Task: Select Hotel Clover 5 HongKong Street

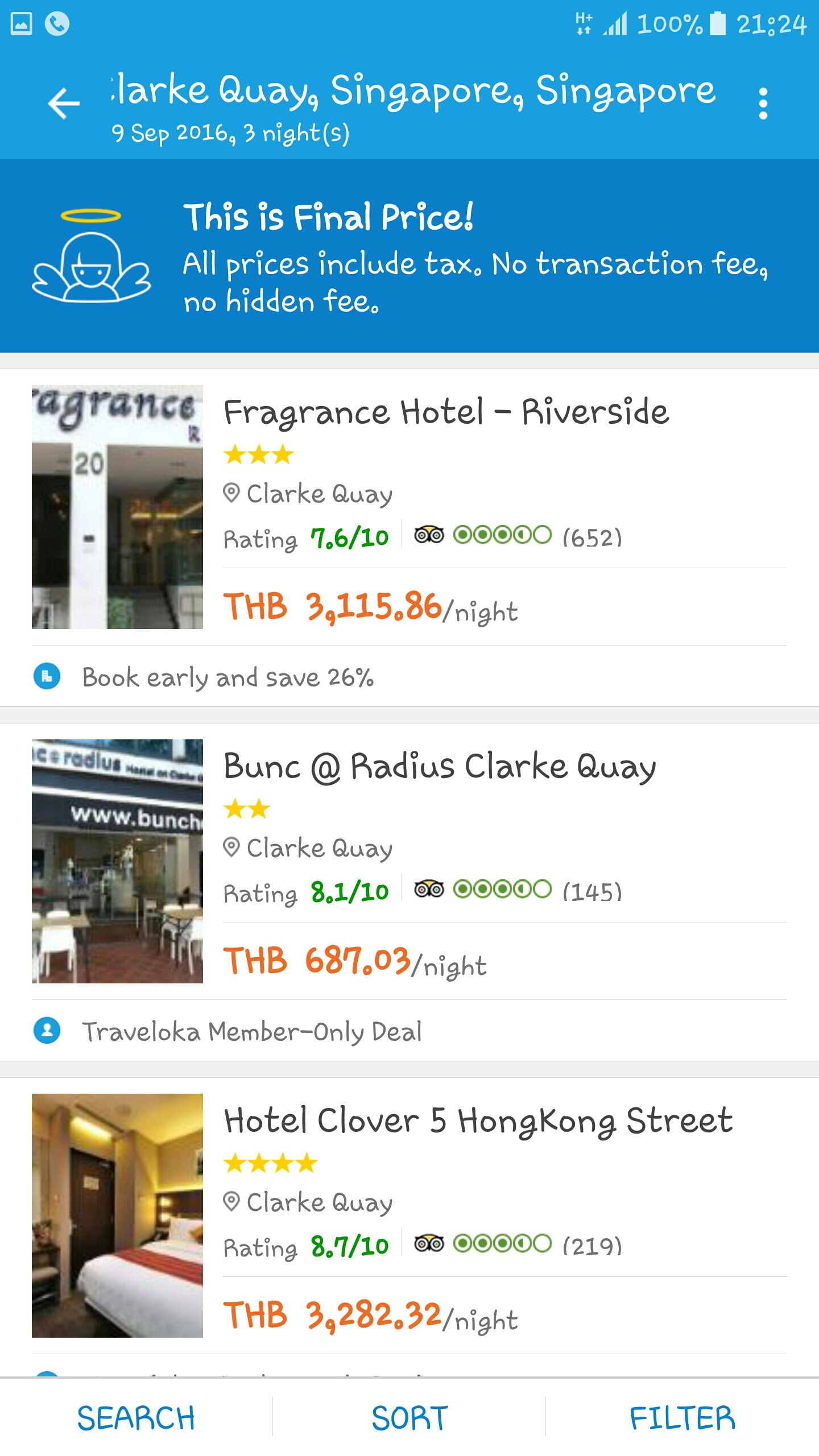Action: coord(478,1120)
